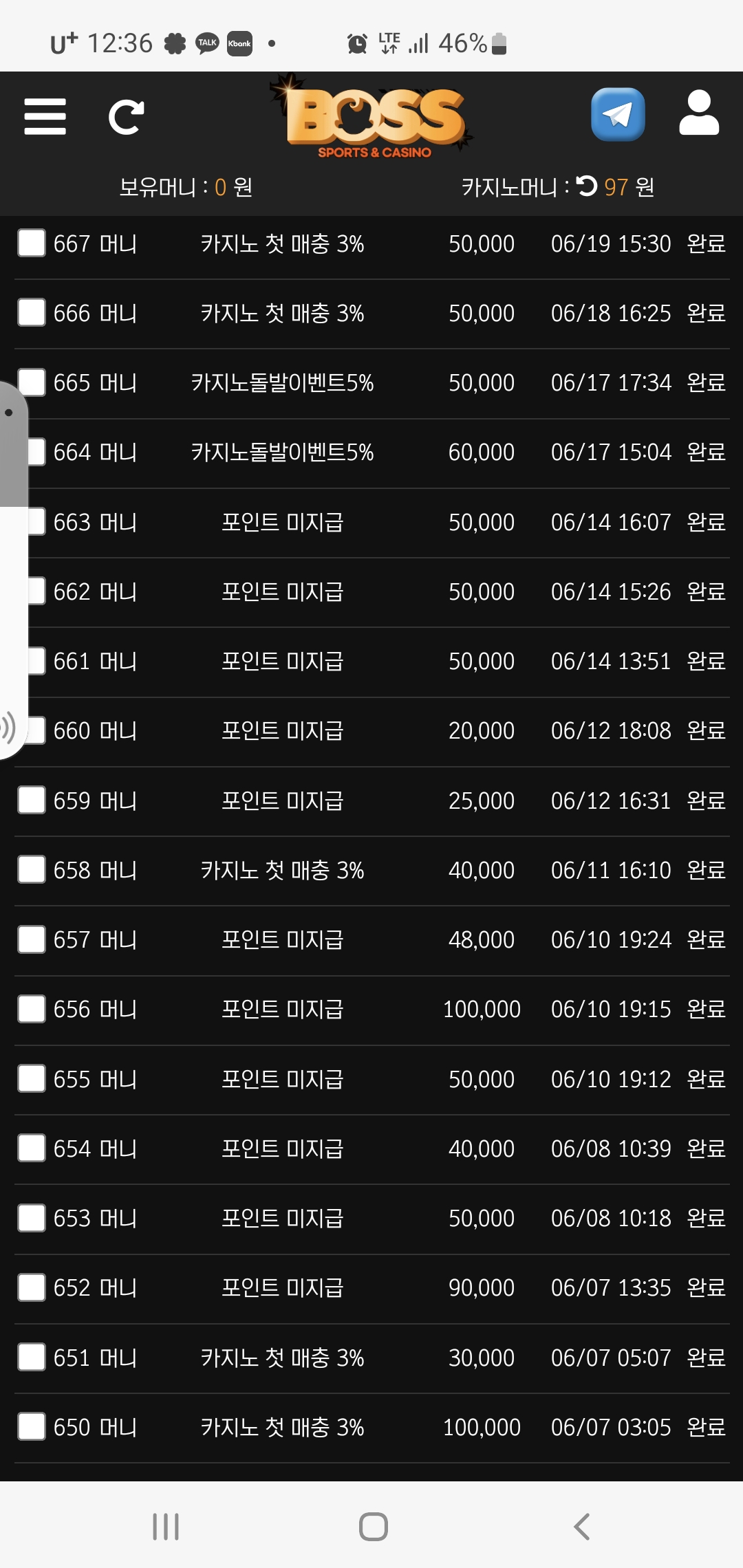Open the hamburger drawer menu

[45, 116]
